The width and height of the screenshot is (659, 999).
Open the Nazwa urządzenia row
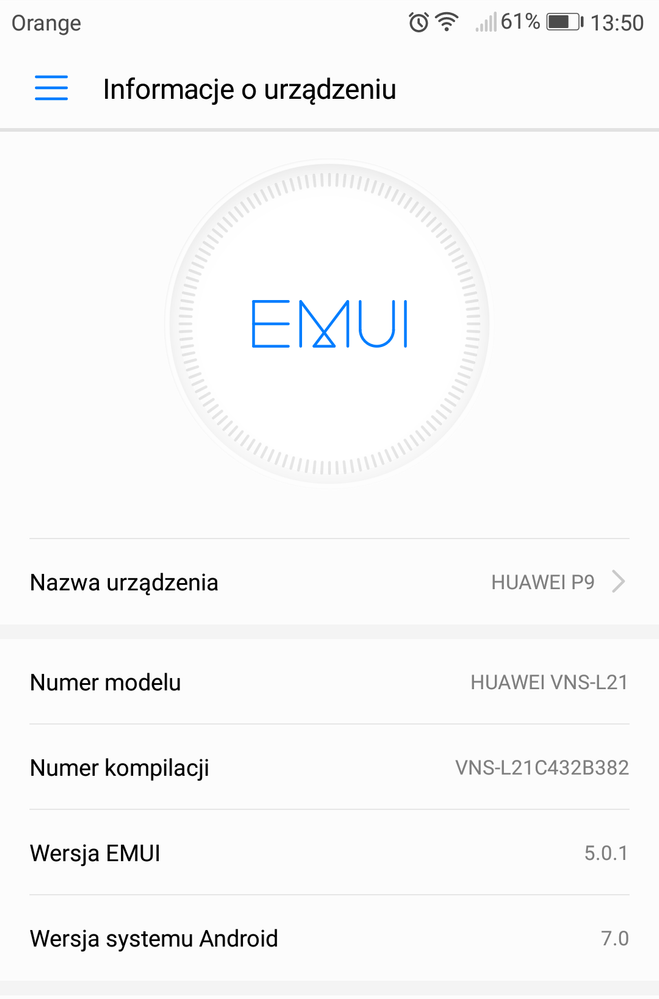click(329, 582)
